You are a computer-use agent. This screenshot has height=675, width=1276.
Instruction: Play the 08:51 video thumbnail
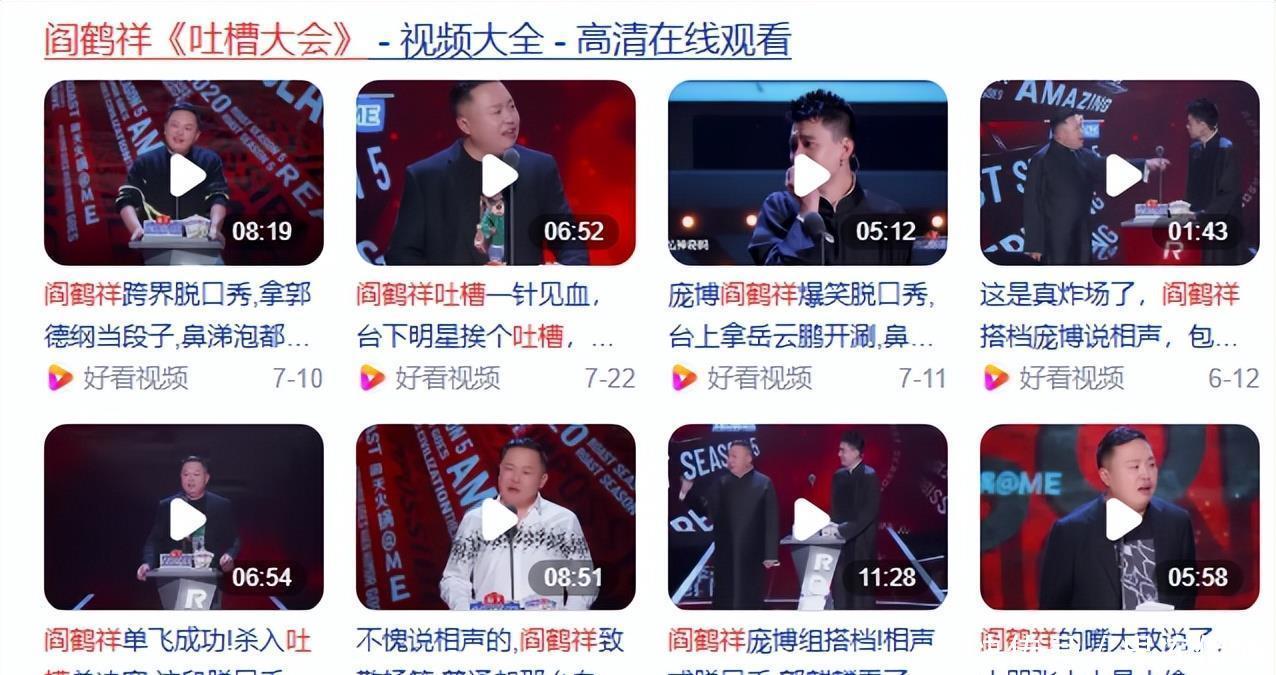[498, 518]
